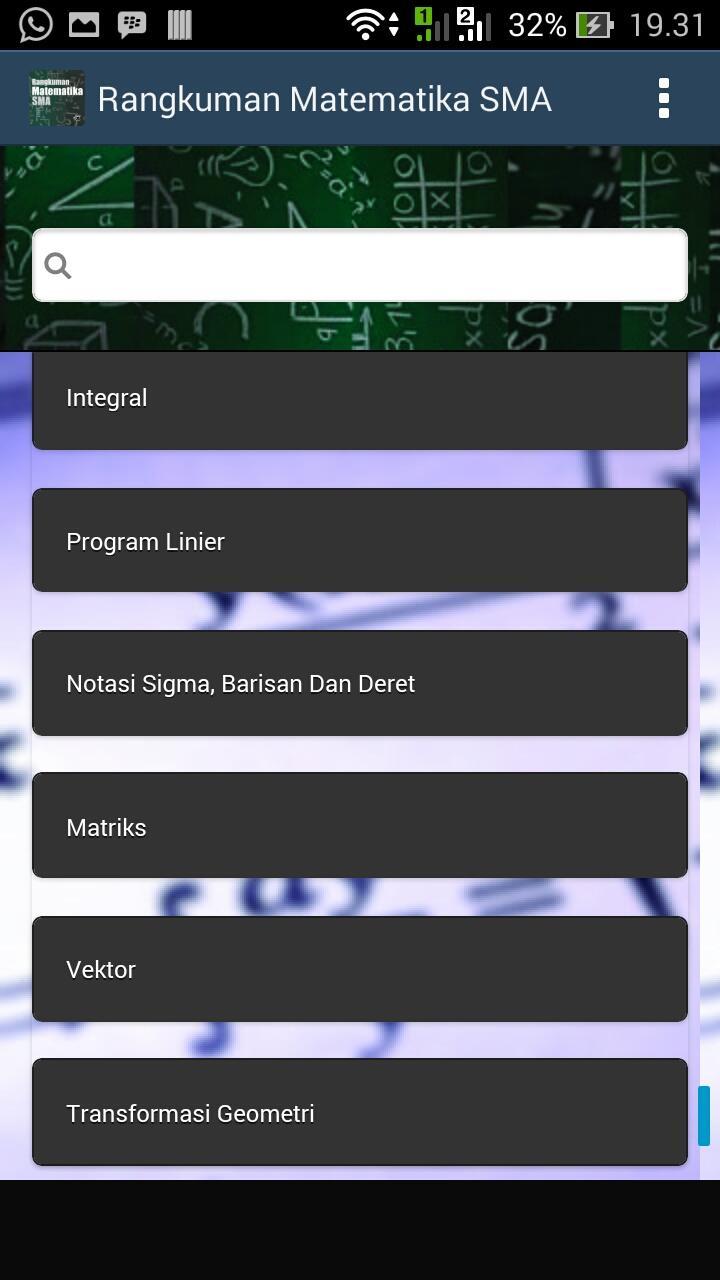Open Transformasi Geometri topic
The height and width of the screenshot is (1280, 720).
pyautogui.click(x=360, y=1113)
